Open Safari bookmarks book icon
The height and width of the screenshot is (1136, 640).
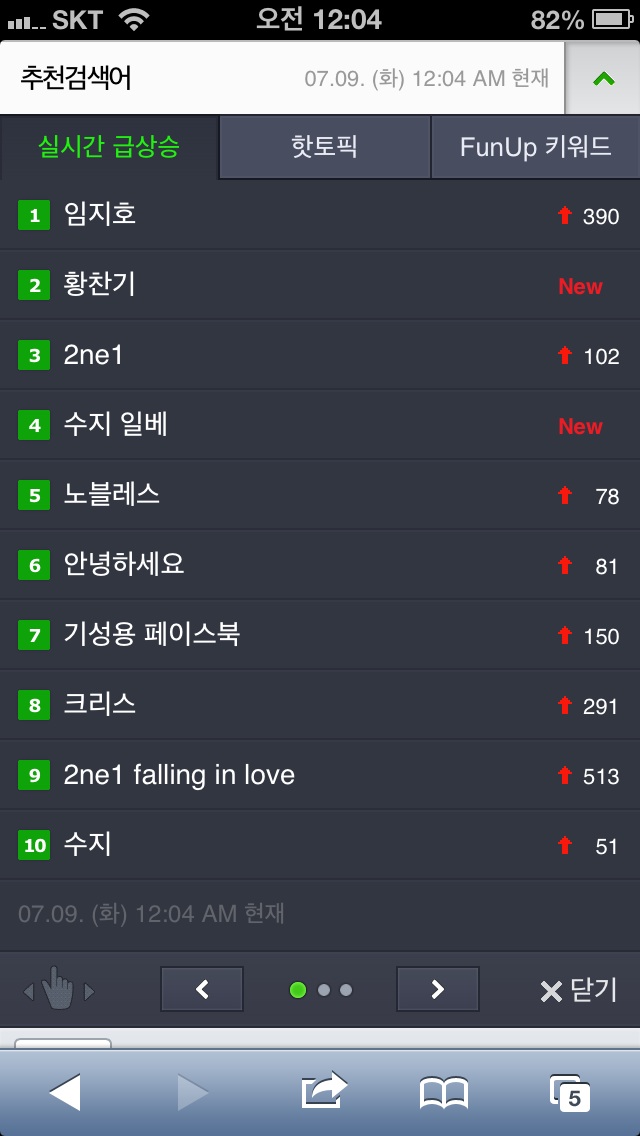click(x=443, y=1092)
